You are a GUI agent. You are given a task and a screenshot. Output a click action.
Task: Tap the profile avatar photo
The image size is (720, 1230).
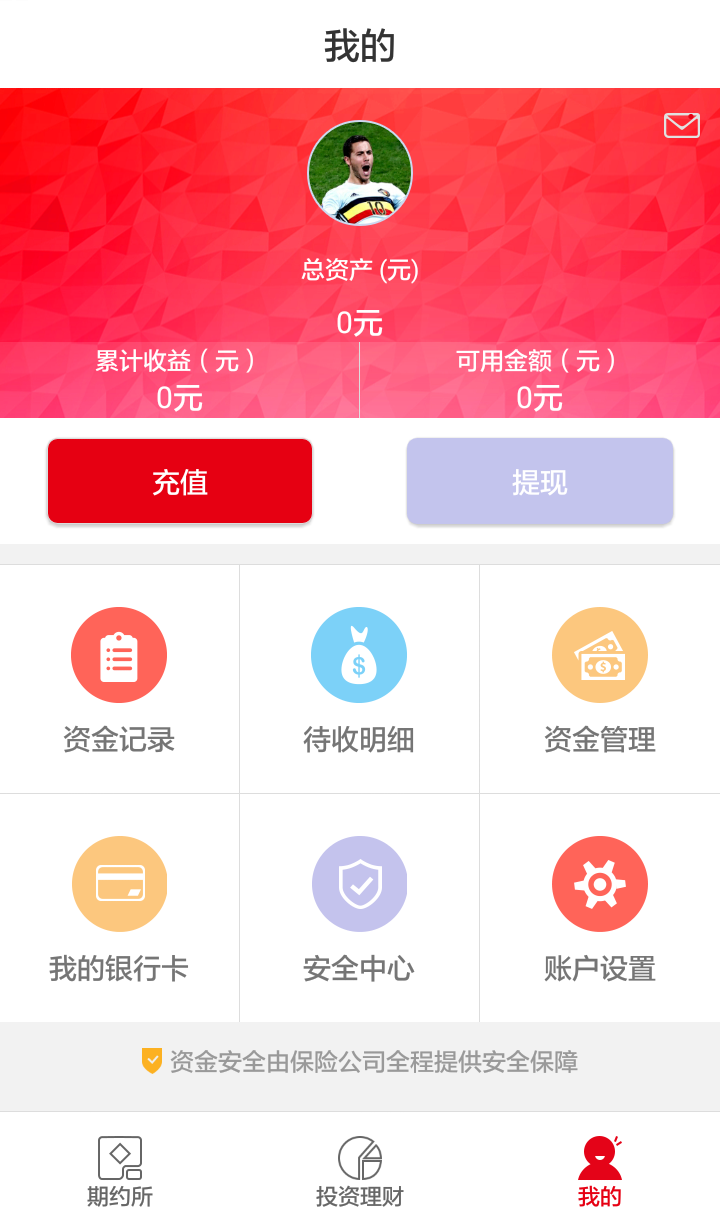[360, 173]
